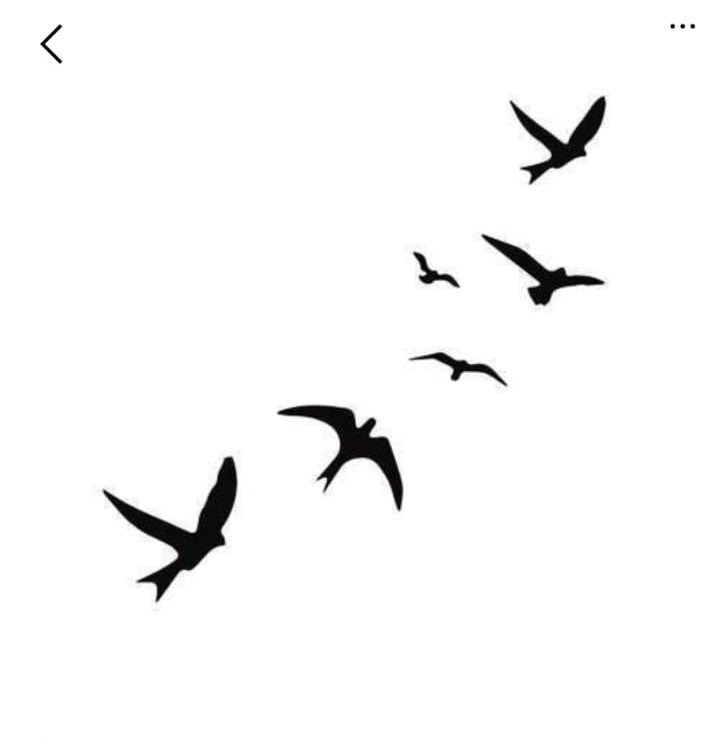720x744 pixels.
Task: Open the three-dot overflow menu
Action: click(x=682, y=27)
